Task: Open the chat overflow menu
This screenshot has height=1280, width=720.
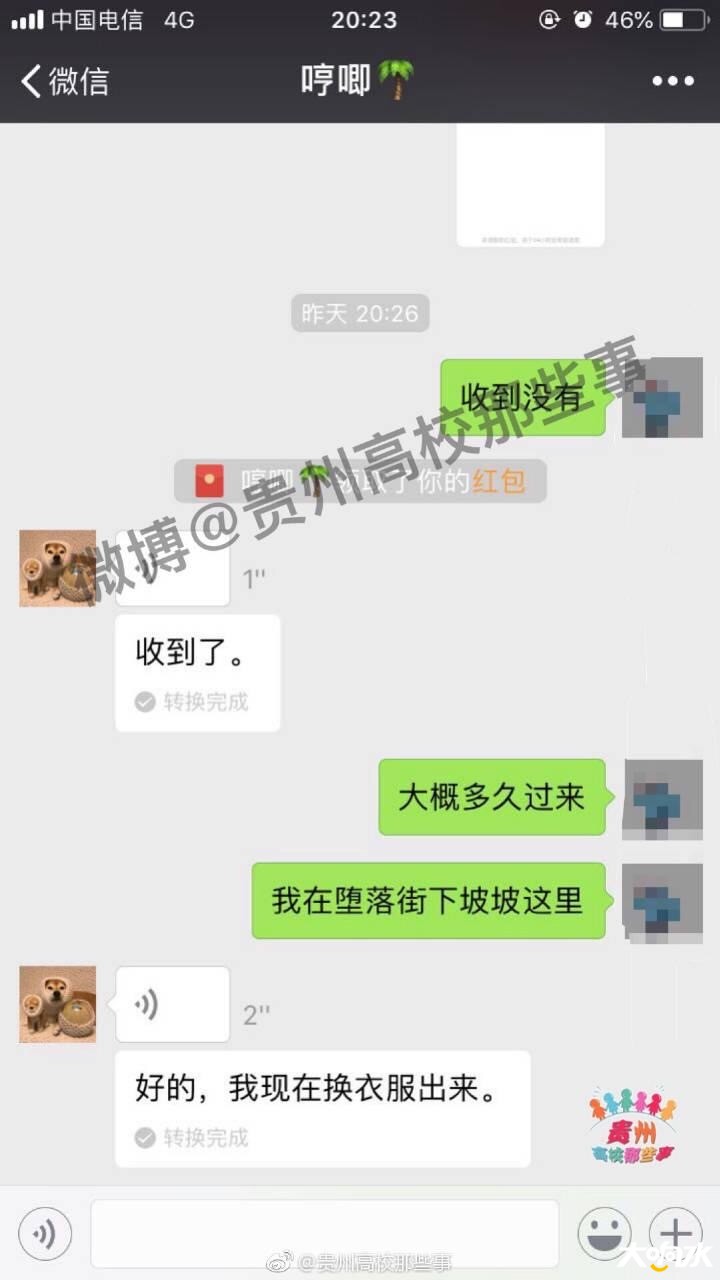Action: pyautogui.click(x=672, y=81)
